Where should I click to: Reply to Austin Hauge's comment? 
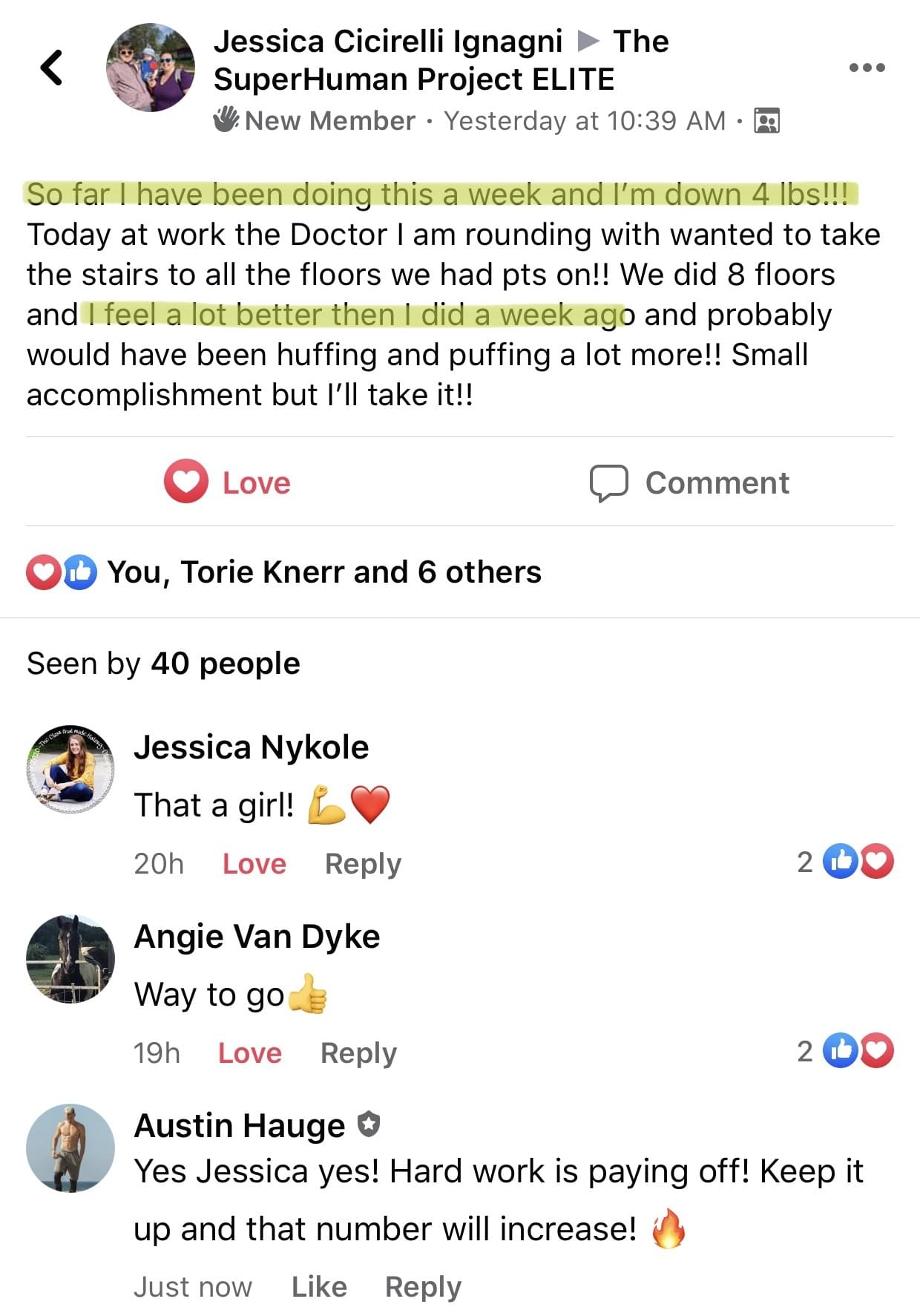(423, 1286)
